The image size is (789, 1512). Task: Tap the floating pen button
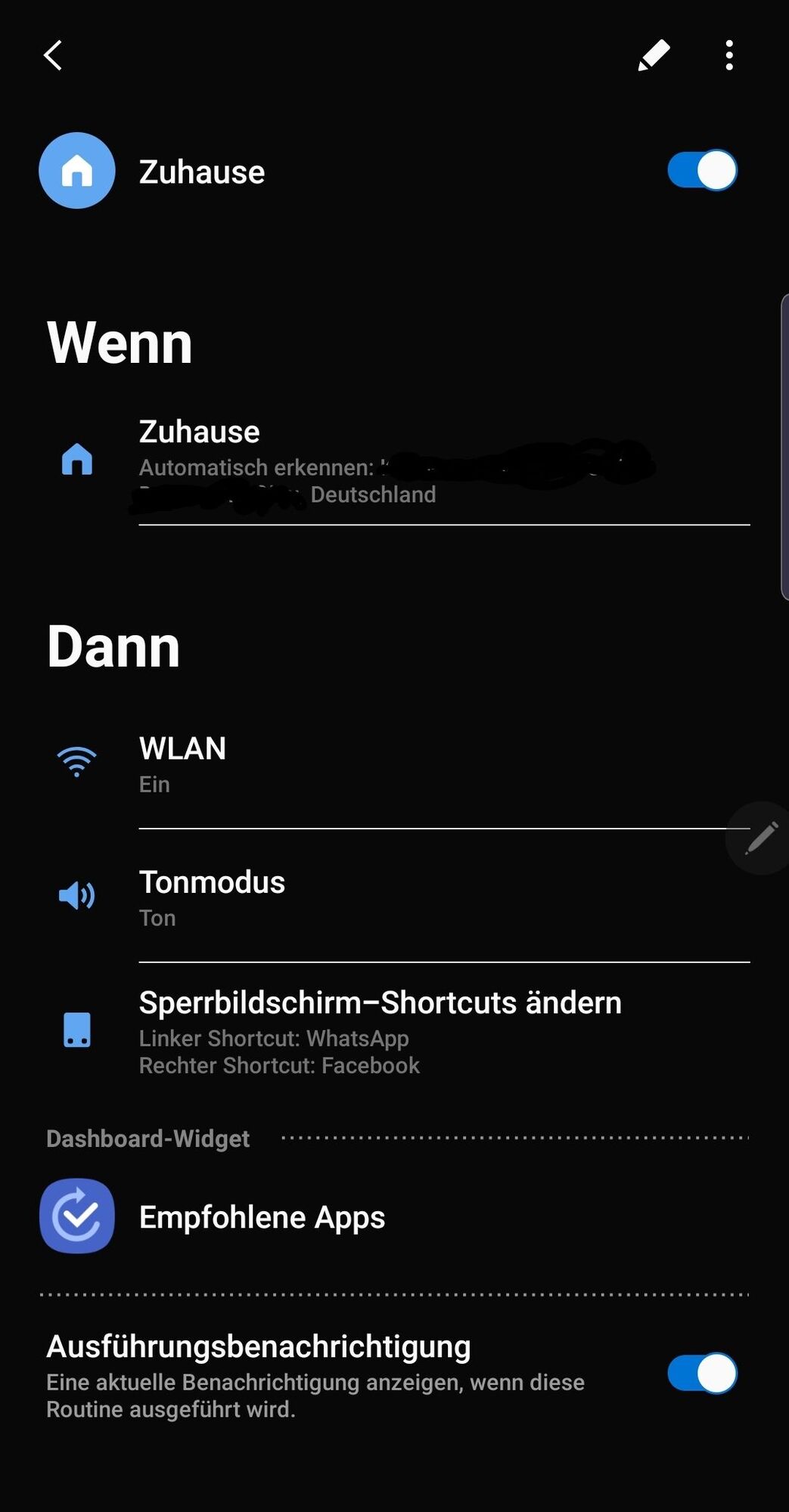(760, 838)
